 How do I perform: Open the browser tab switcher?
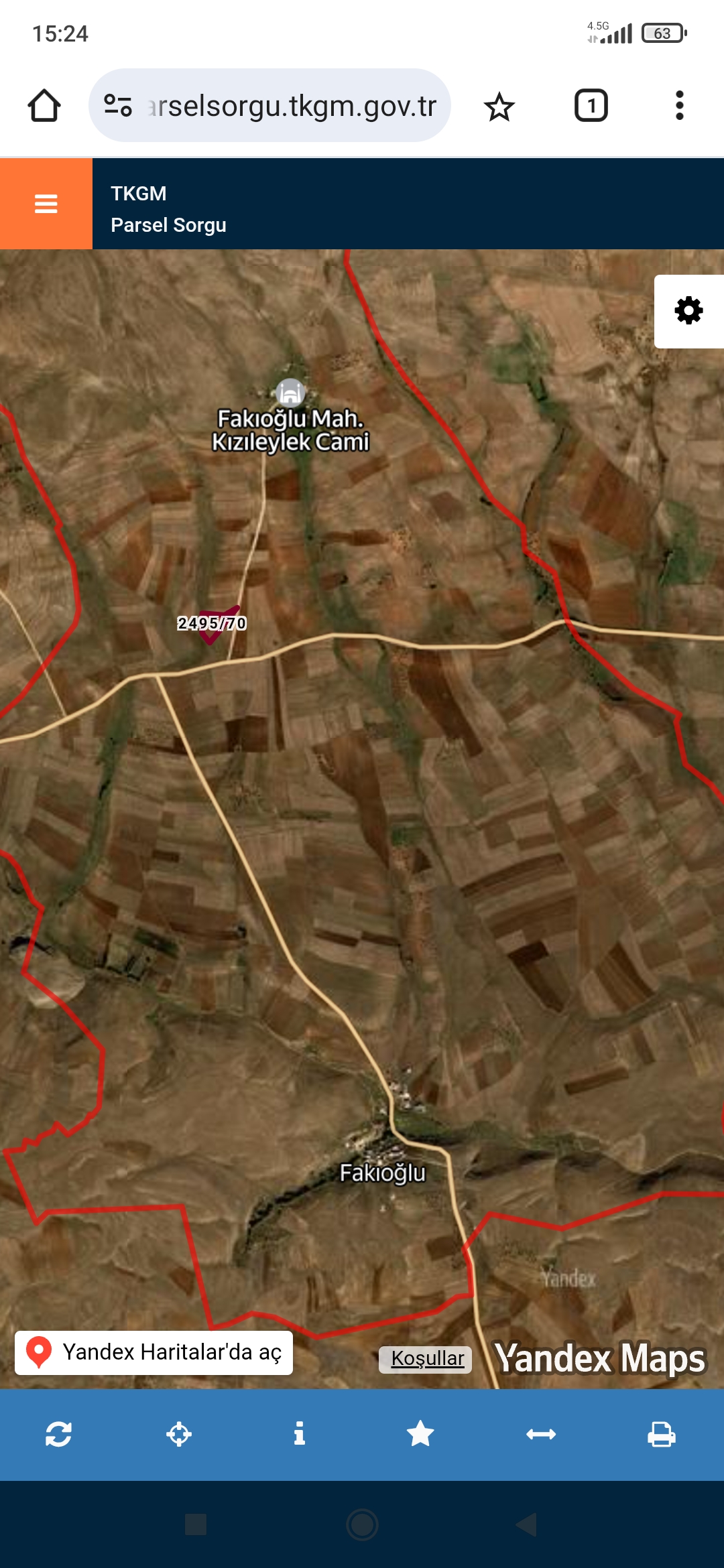(x=591, y=105)
